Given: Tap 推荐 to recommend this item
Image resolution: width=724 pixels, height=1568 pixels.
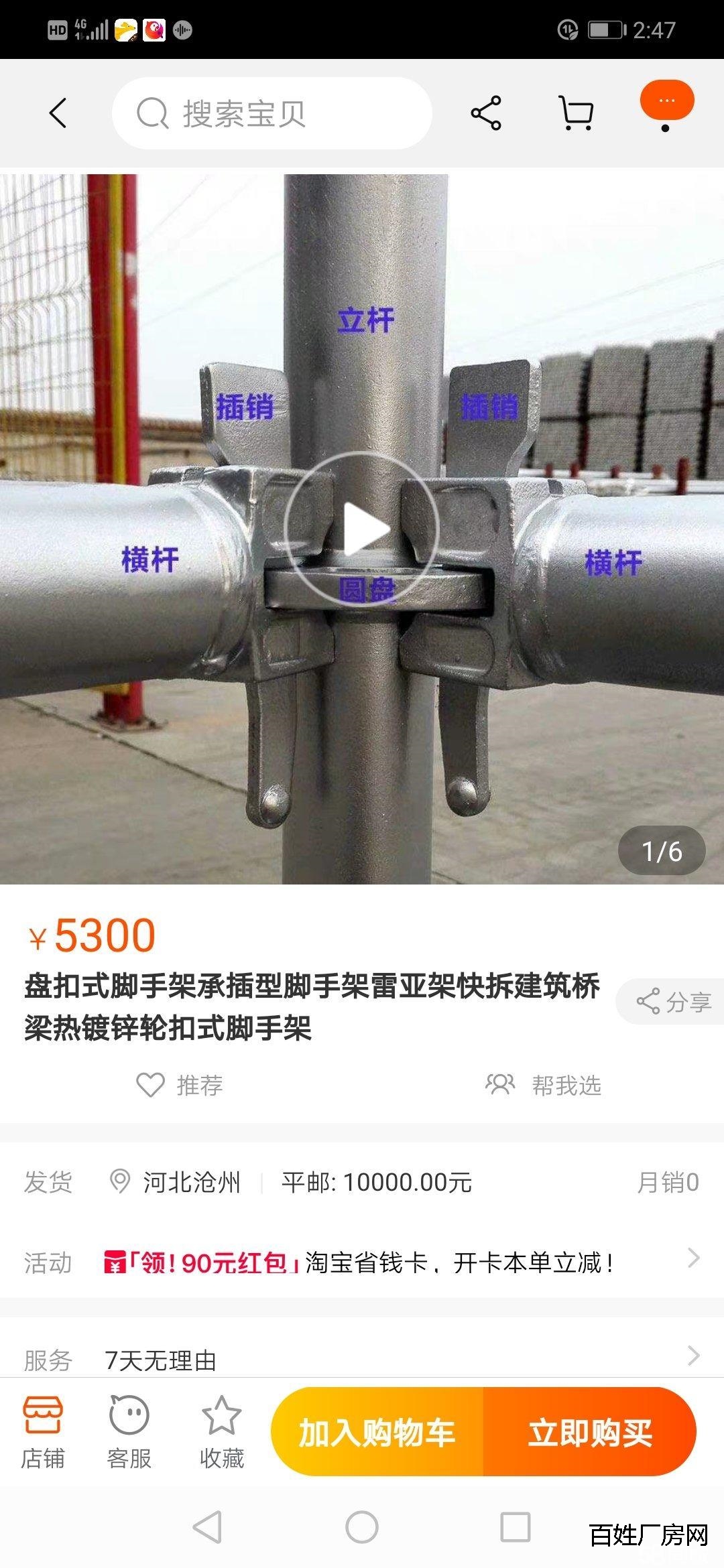Looking at the screenshot, I should (x=180, y=1085).
